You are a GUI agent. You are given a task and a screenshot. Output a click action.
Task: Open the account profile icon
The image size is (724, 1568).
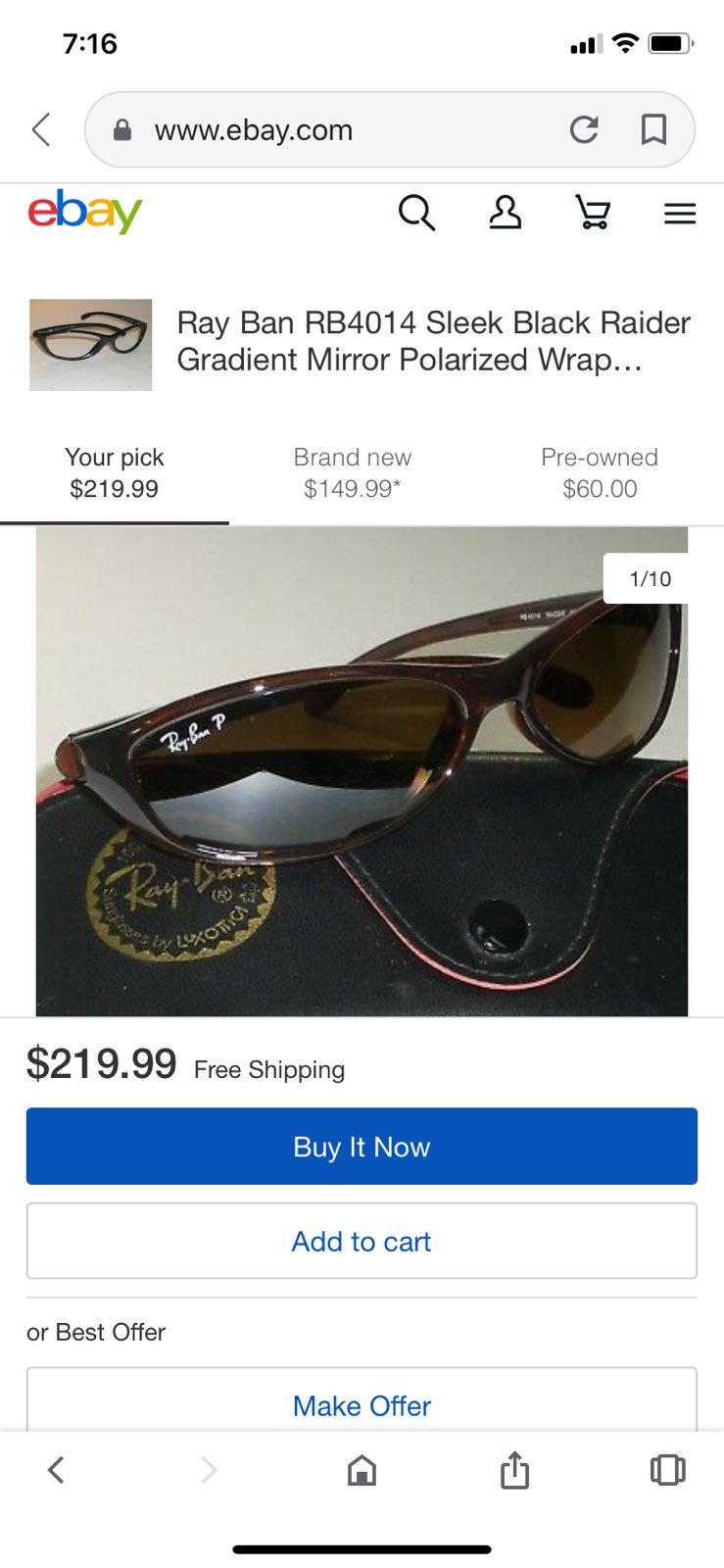pyautogui.click(x=506, y=213)
